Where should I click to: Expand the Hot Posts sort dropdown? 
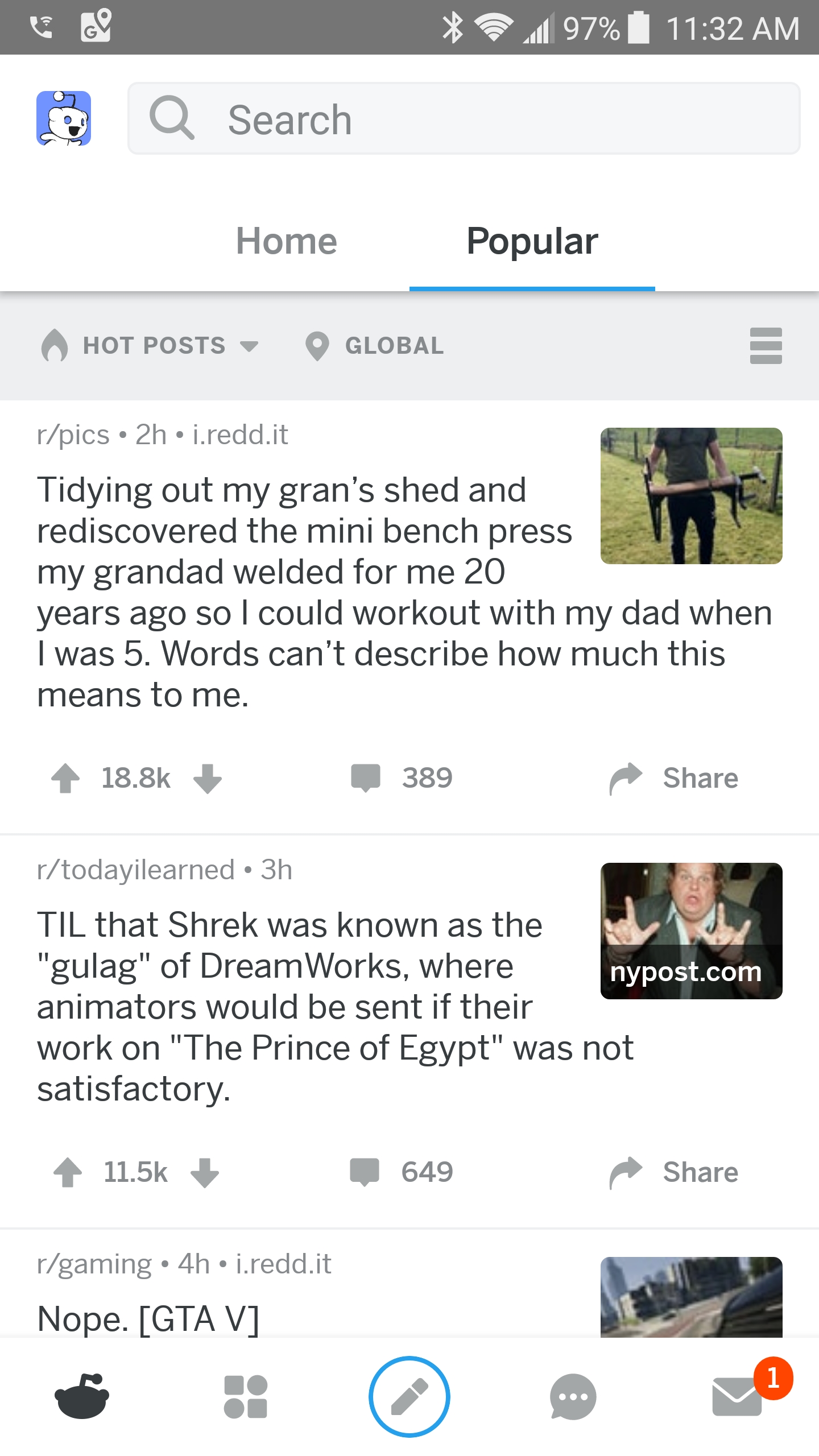click(x=150, y=345)
